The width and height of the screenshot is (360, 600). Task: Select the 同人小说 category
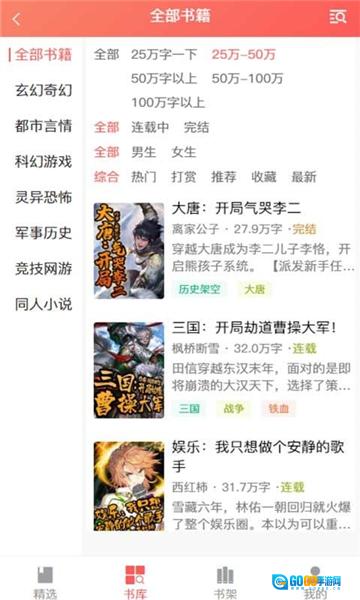[43, 304]
